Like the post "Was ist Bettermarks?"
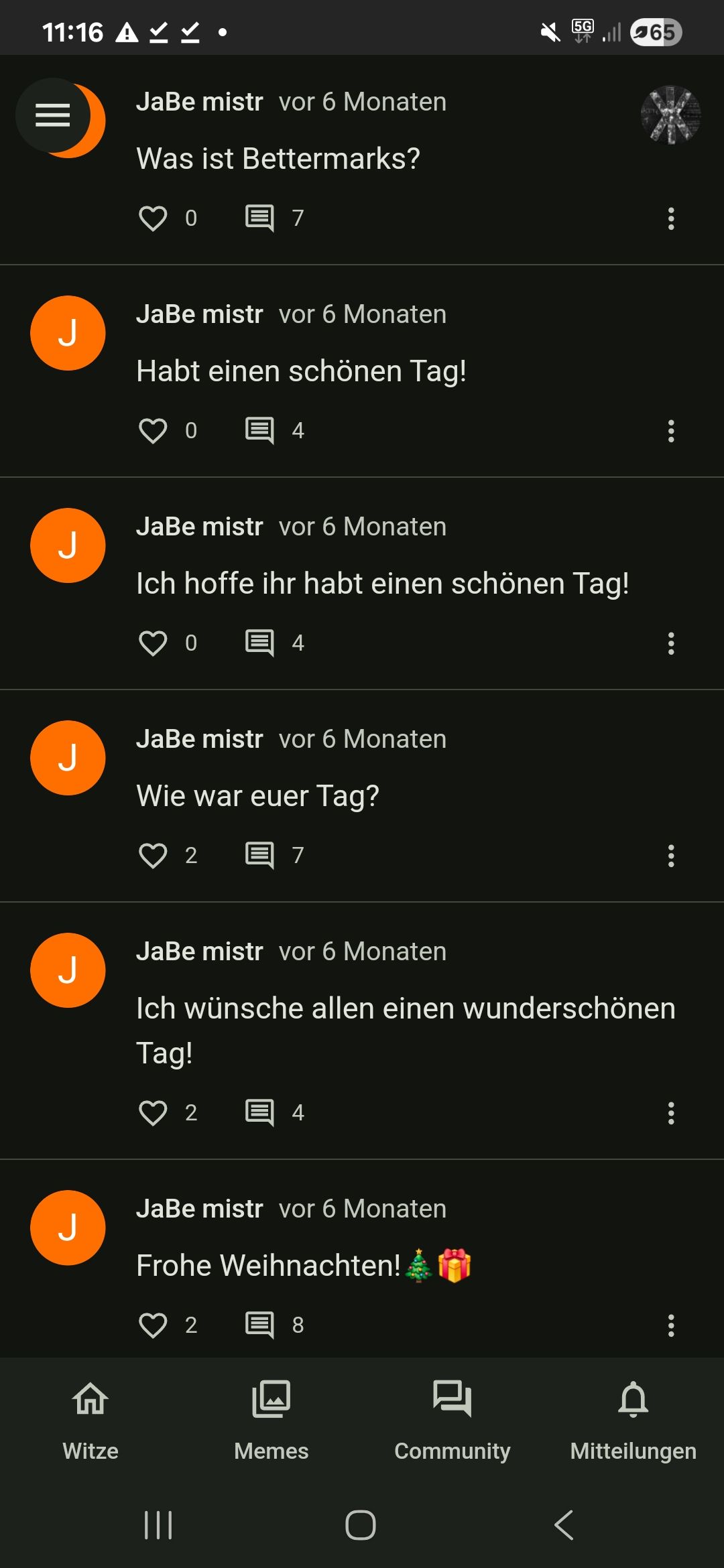The height and width of the screenshot is (1568, 724). click(x=153, y=218)
